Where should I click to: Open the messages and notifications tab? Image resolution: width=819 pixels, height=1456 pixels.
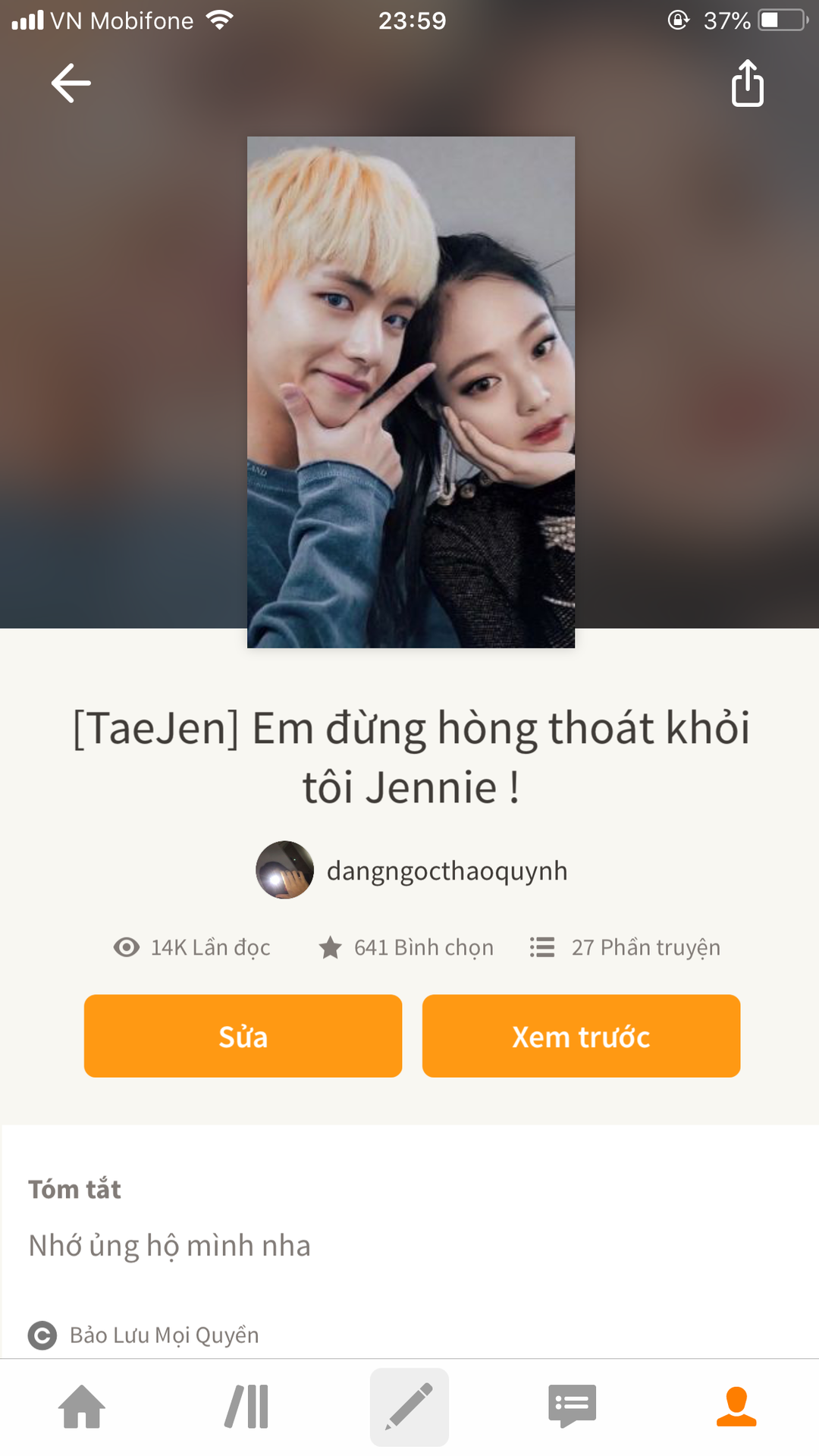tap(573, 1407)
